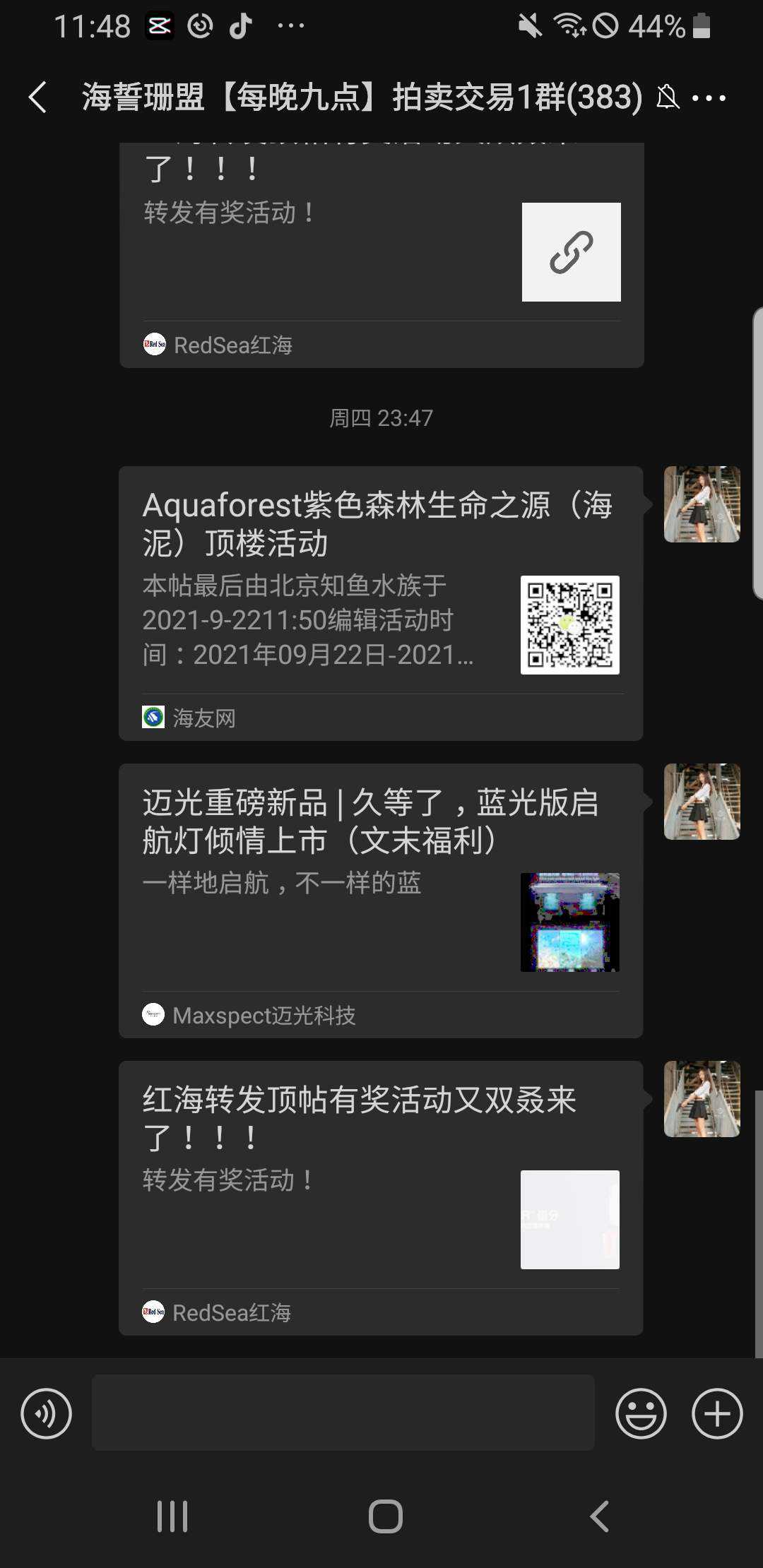
Task: Open the Aquaforest紫色森林生命之源 shared link card
Action: (x=380, y=602)
